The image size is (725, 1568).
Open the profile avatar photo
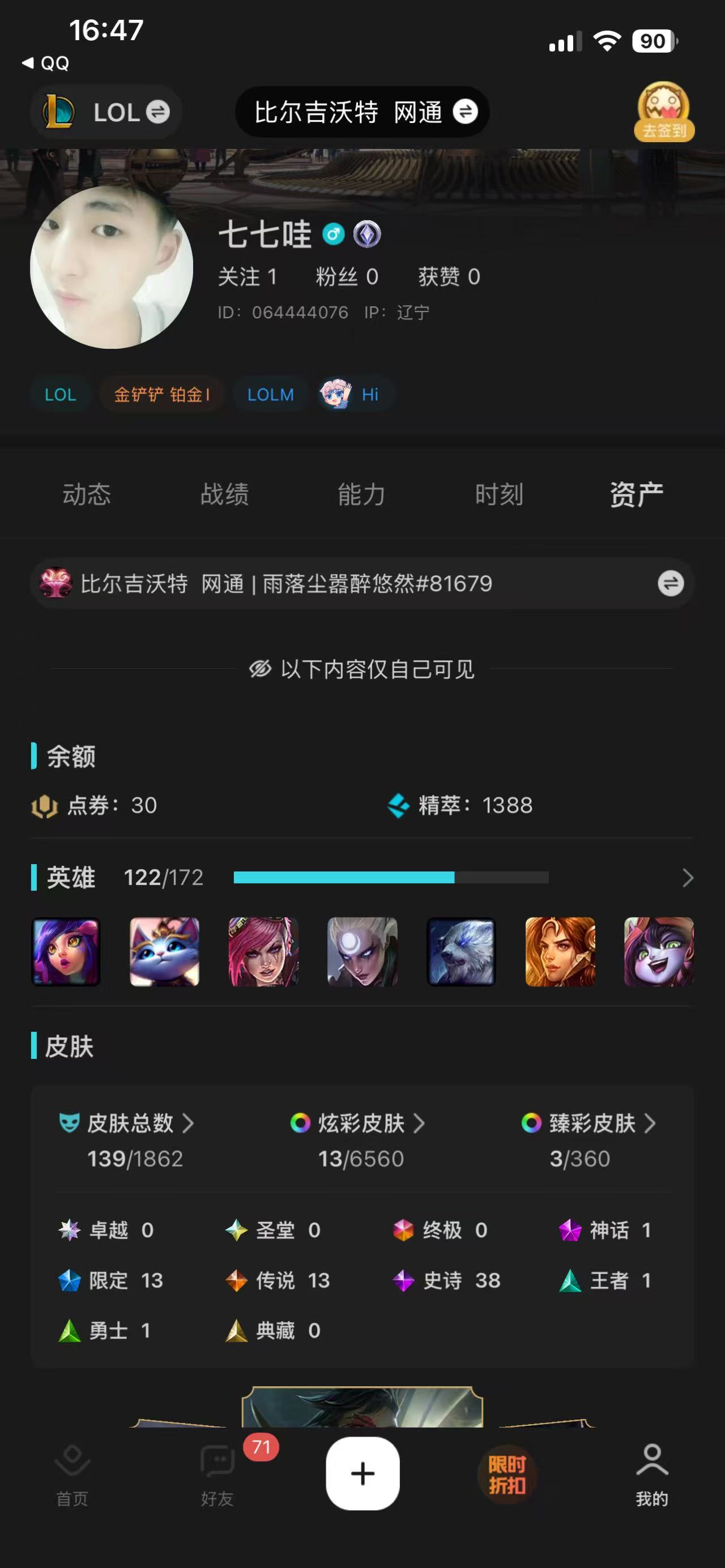(x=112, y=267)
